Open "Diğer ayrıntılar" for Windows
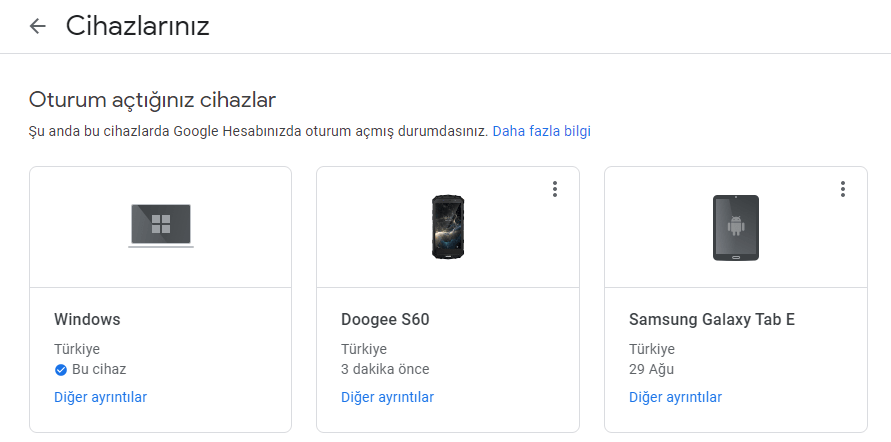Viewport: 891px width, 442px height. 100,397
